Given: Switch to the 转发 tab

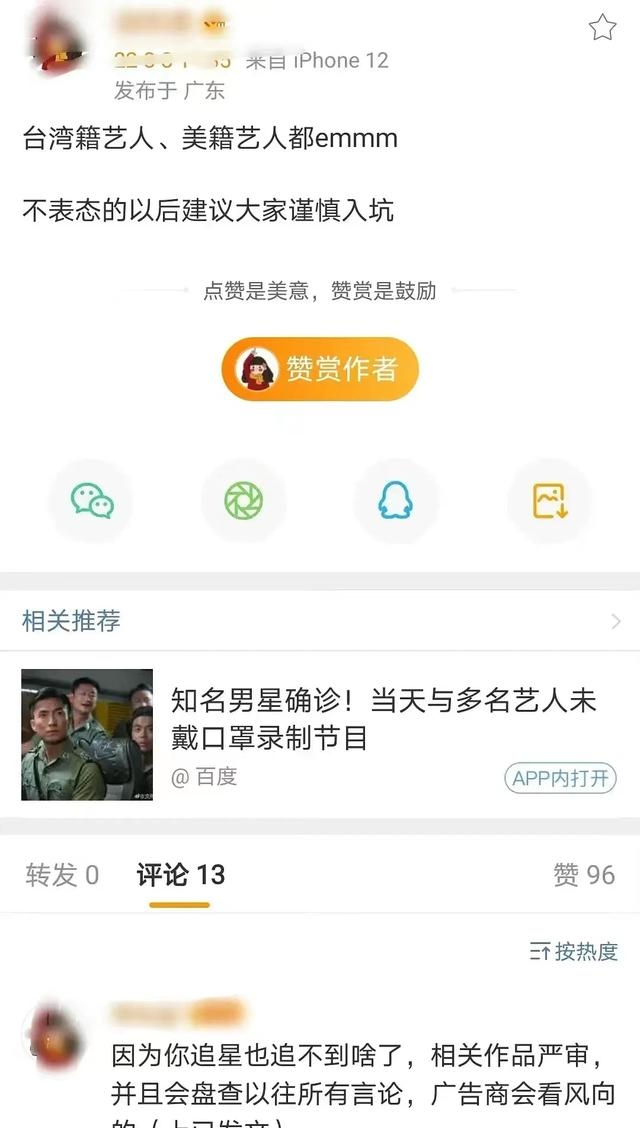Looking at the screenshot, I should (x=62, y=875).
